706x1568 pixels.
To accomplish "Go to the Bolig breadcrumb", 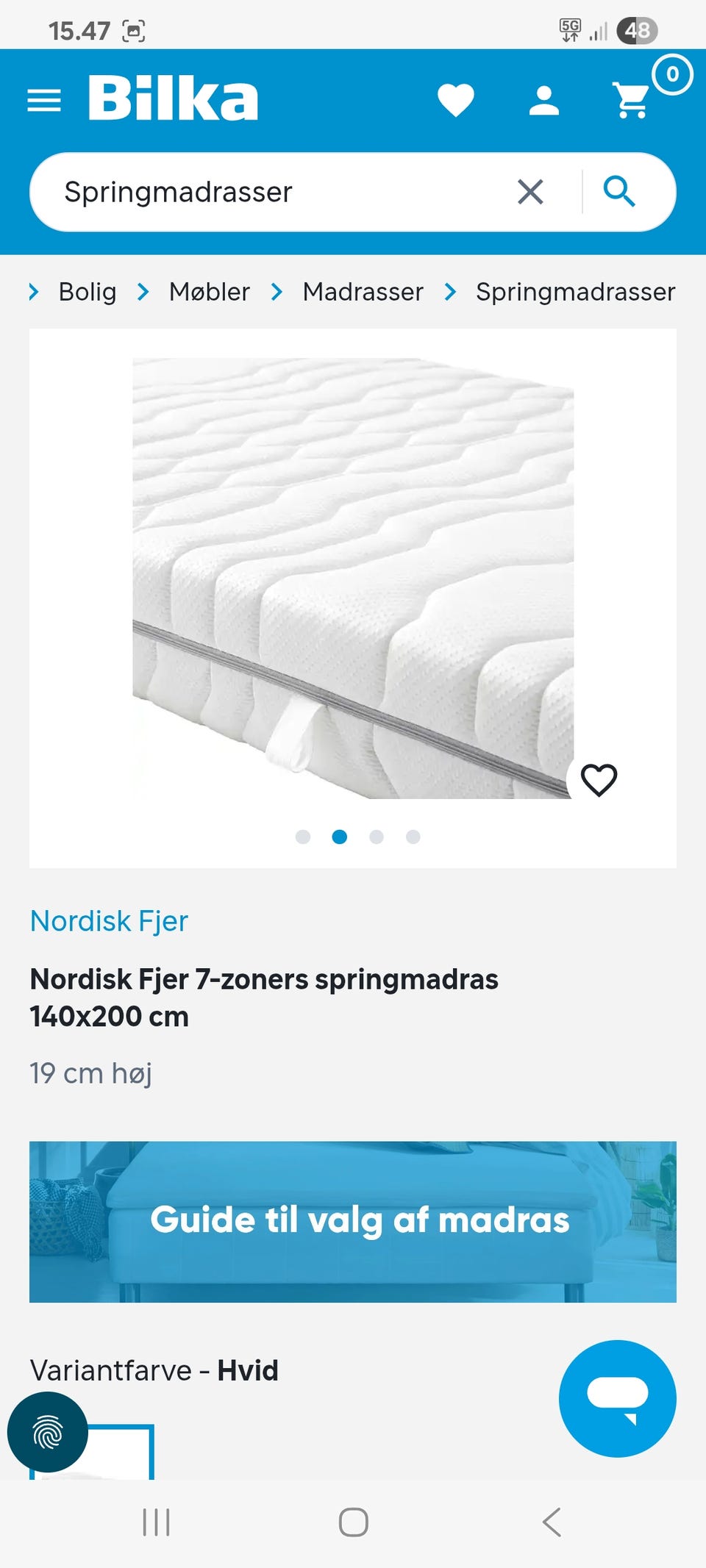I will tap(88, 292).
